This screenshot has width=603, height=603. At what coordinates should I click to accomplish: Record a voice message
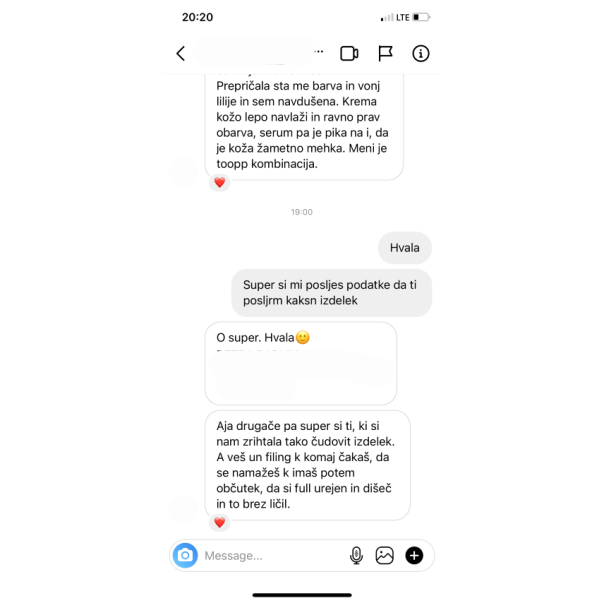point(356,555)
